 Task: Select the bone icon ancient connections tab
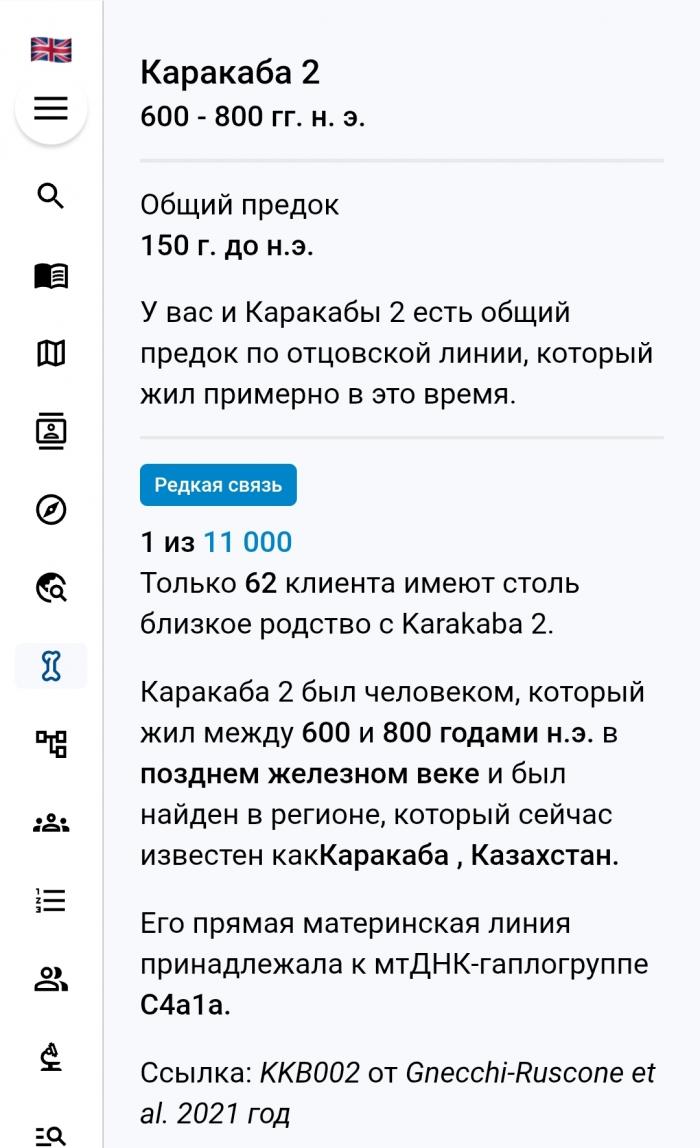pos(51,667)
